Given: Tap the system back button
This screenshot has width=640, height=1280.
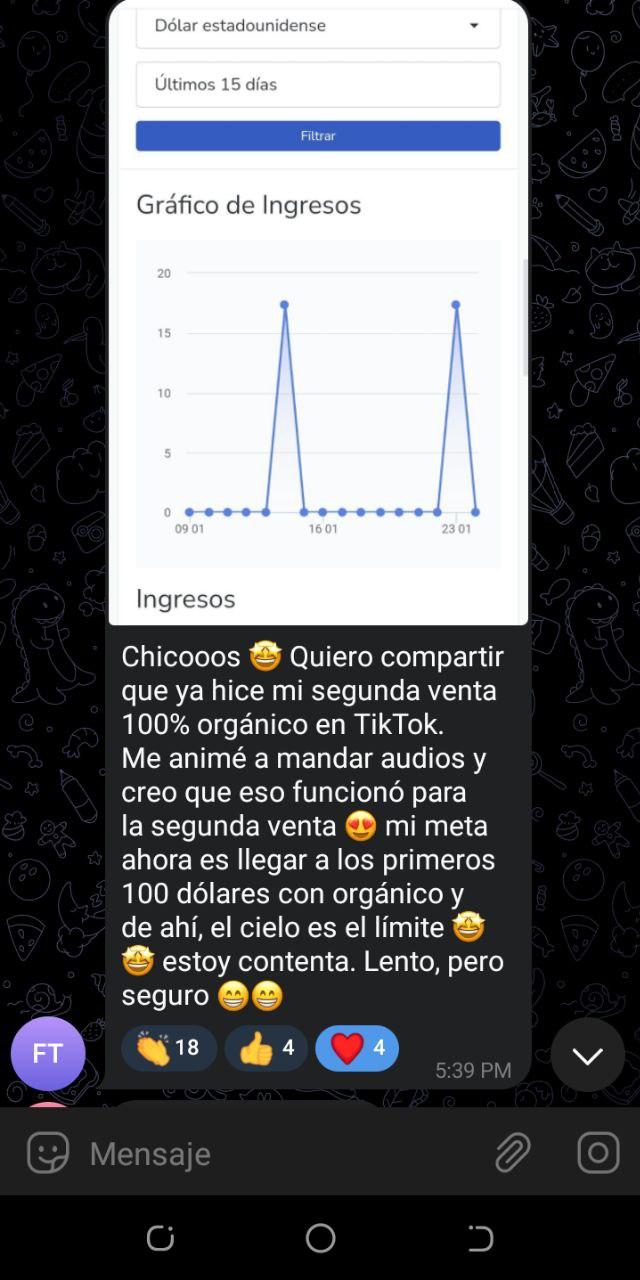Looking at the screenshot, I should point(480,1238).
